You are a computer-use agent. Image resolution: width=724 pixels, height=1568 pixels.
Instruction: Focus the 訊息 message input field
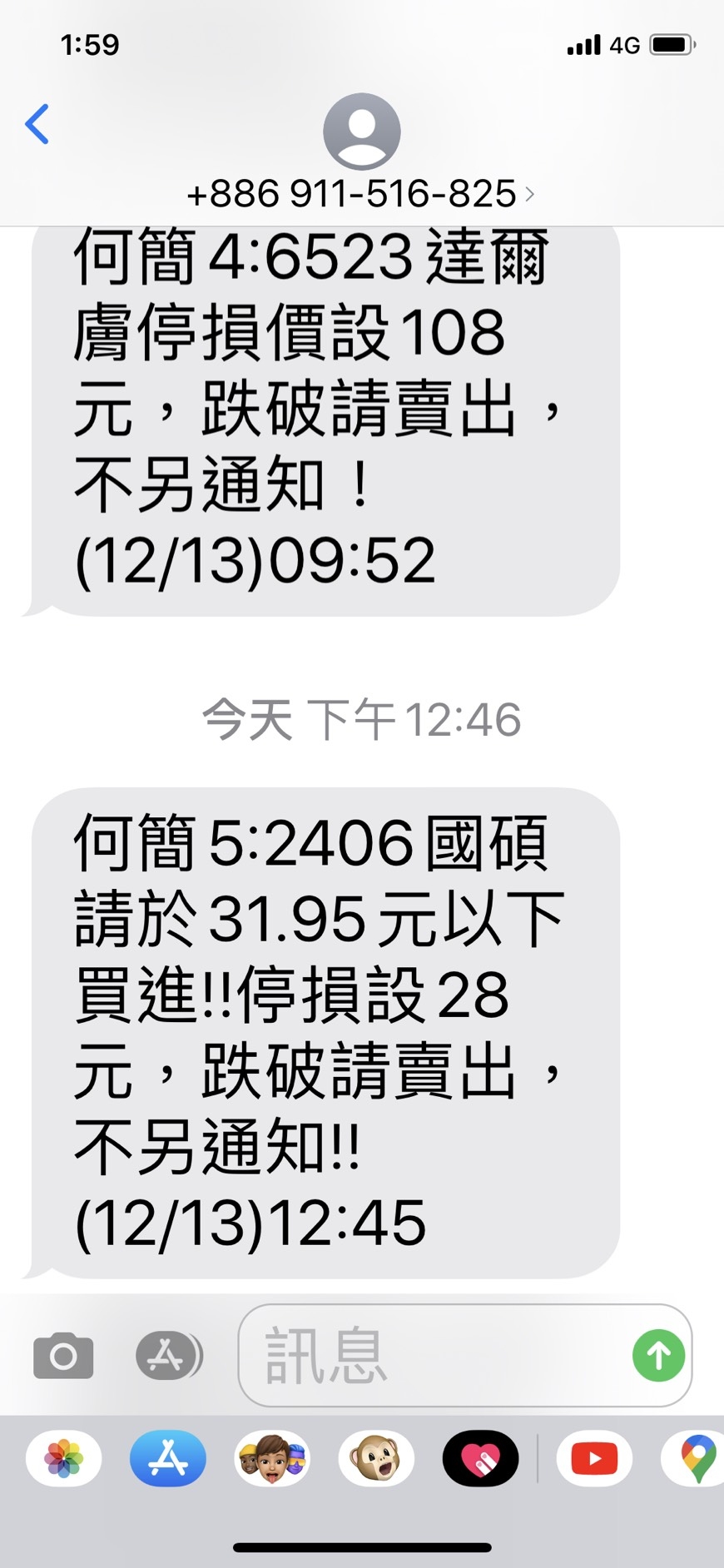coord(433,1356)
